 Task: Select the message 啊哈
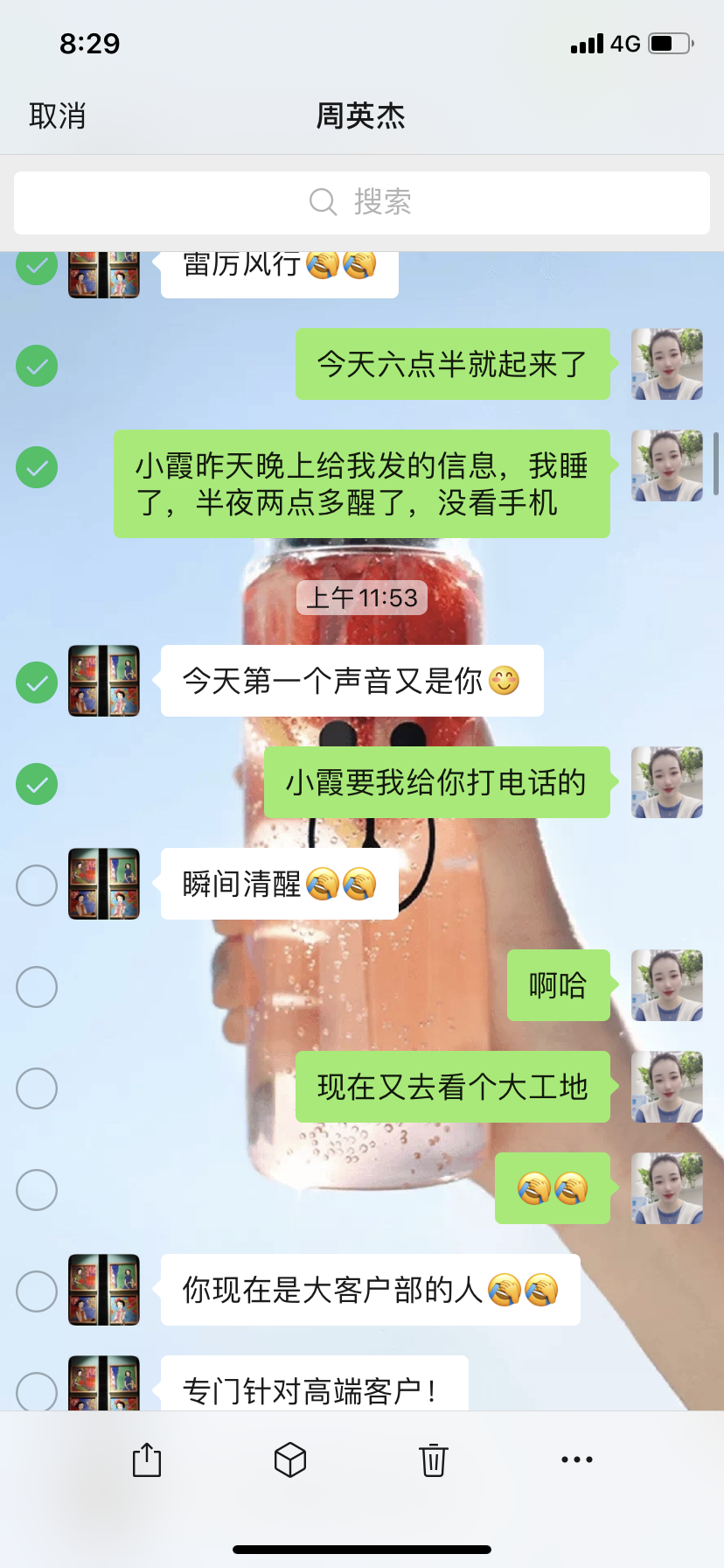click(37, 987)
